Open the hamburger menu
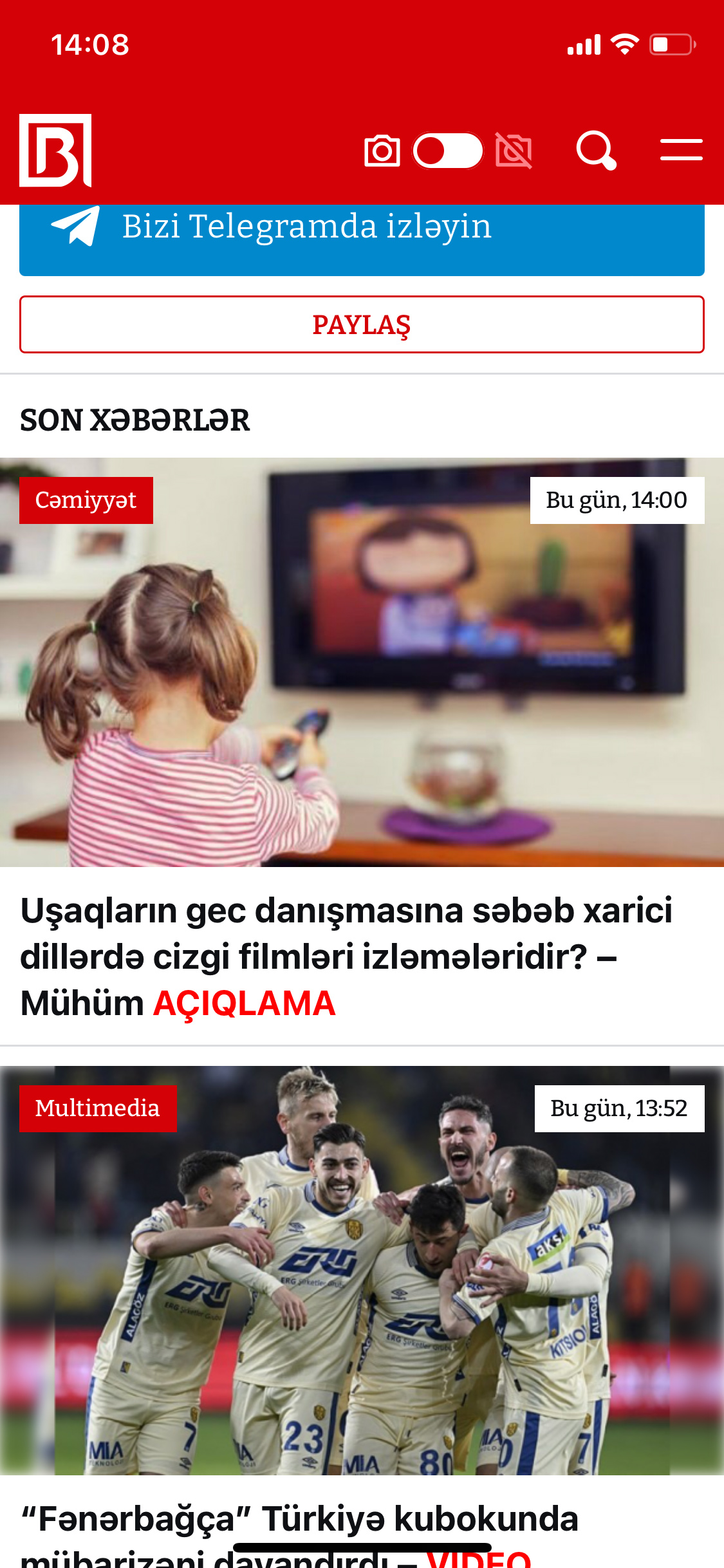 pos(681,151)
